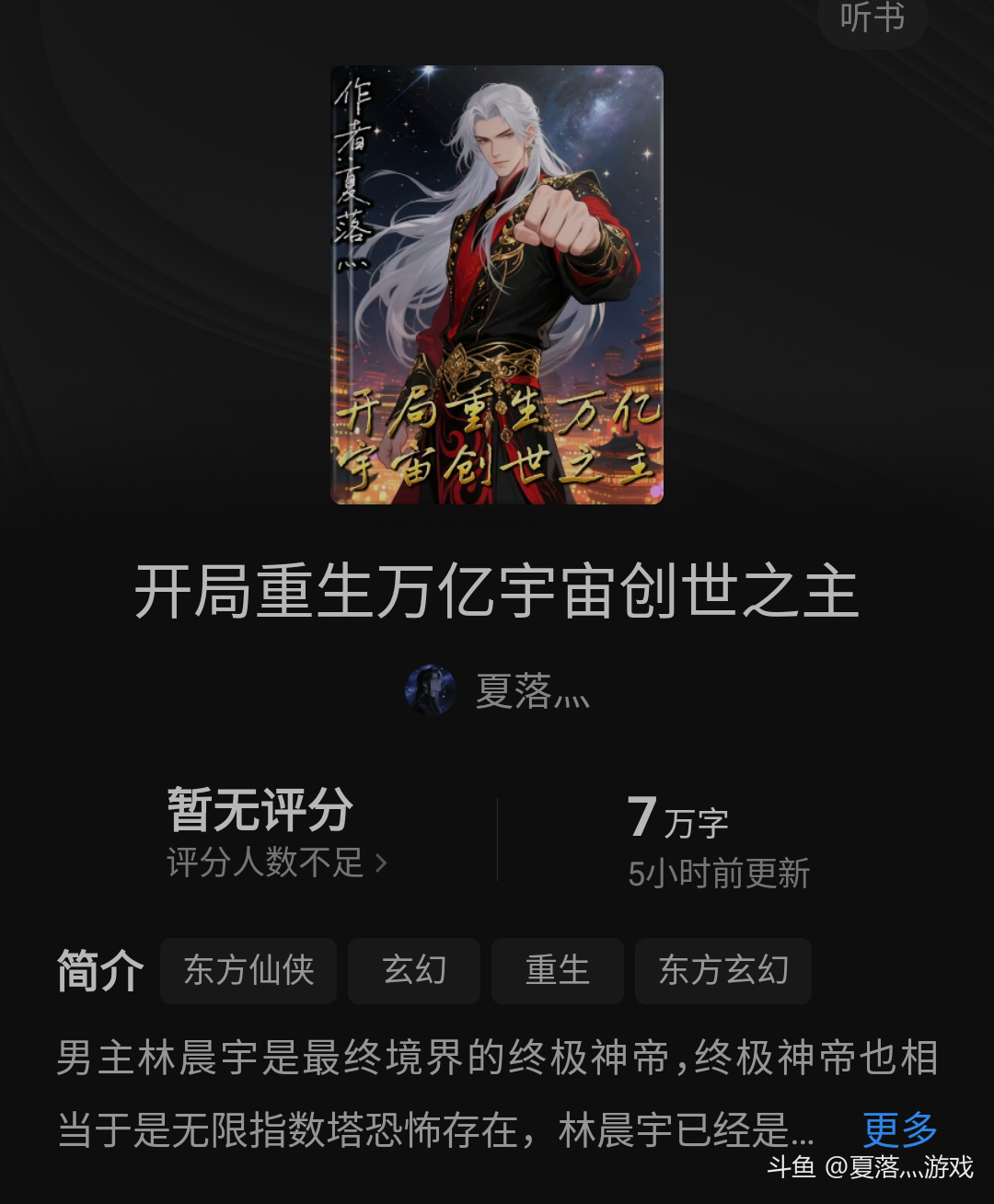Select the 东方玄幻 tag

(722, 970)
